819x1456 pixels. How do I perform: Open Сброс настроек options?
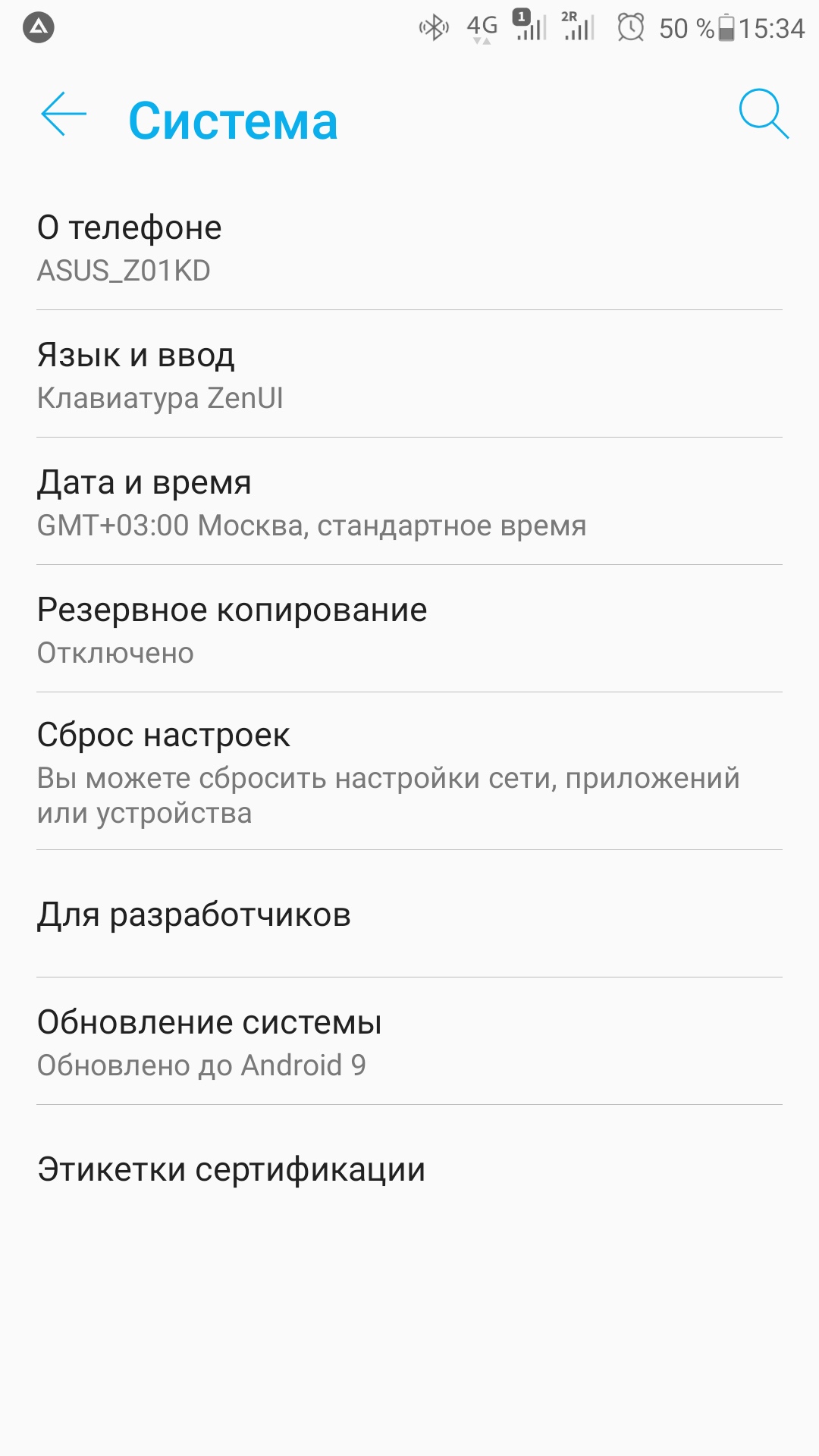[409, 772]
